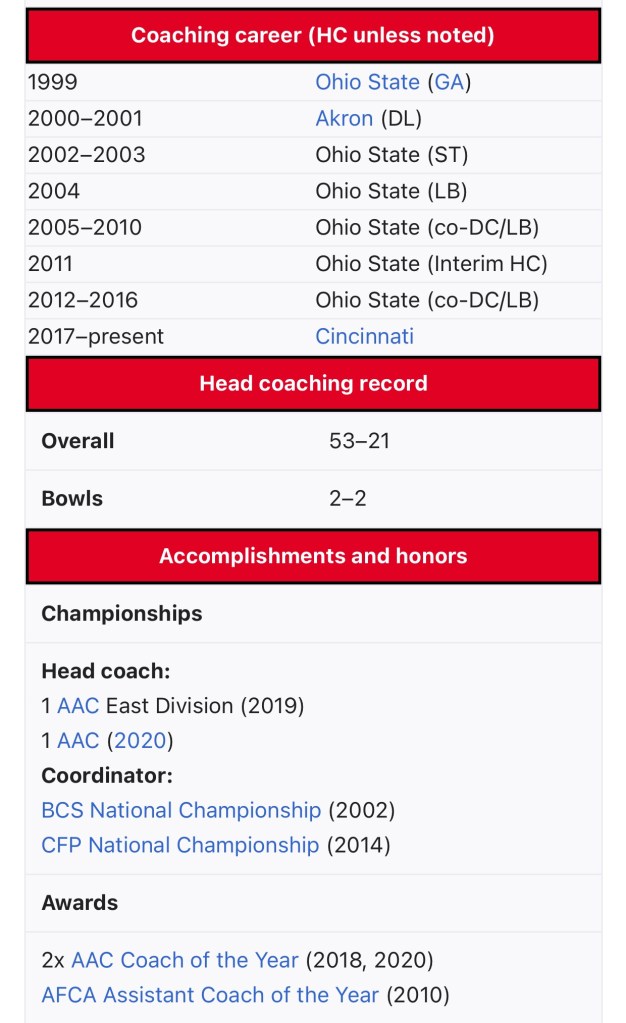This screenshot has width=626, height=1023.
Task: Open the CFP National Championship link
Action: point(180,845)
